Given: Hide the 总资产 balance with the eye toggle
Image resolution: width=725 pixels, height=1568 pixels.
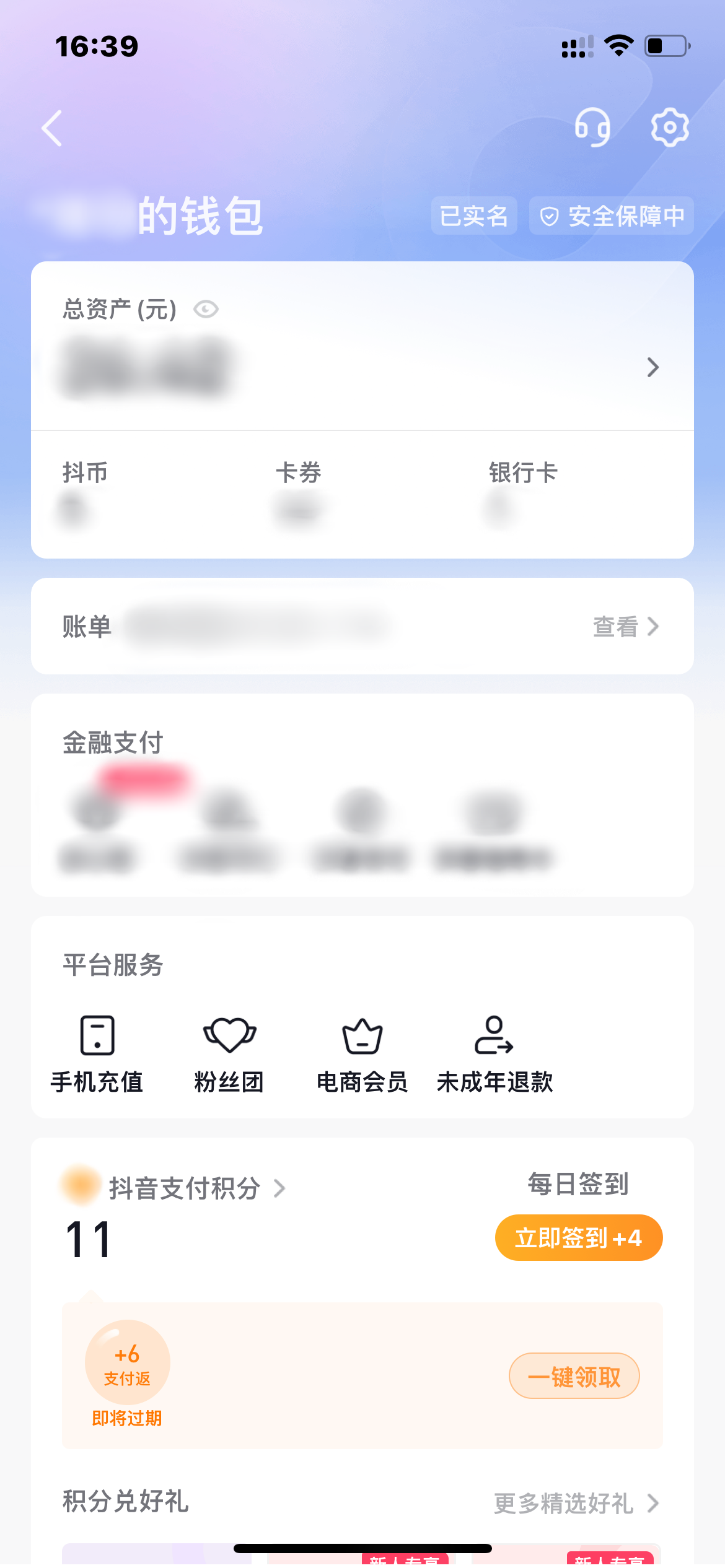Looking at the screenshot, I should click(205, 309).
